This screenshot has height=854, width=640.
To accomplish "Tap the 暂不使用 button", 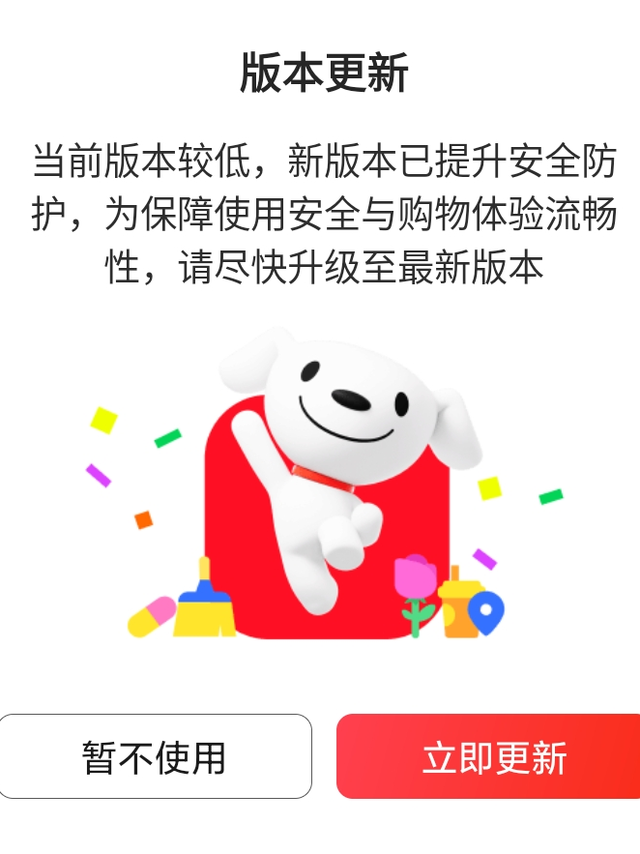I will [155, 757].
